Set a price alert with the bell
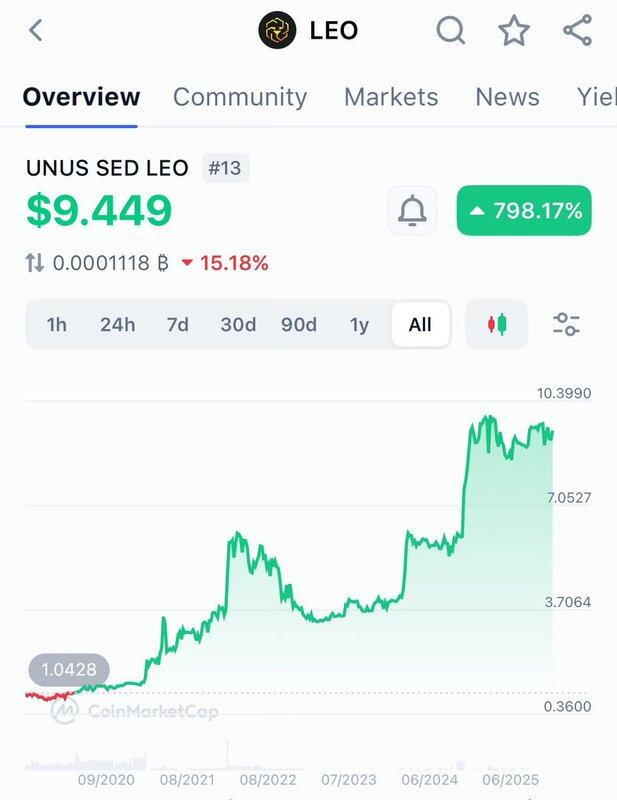 coord(412,211)
